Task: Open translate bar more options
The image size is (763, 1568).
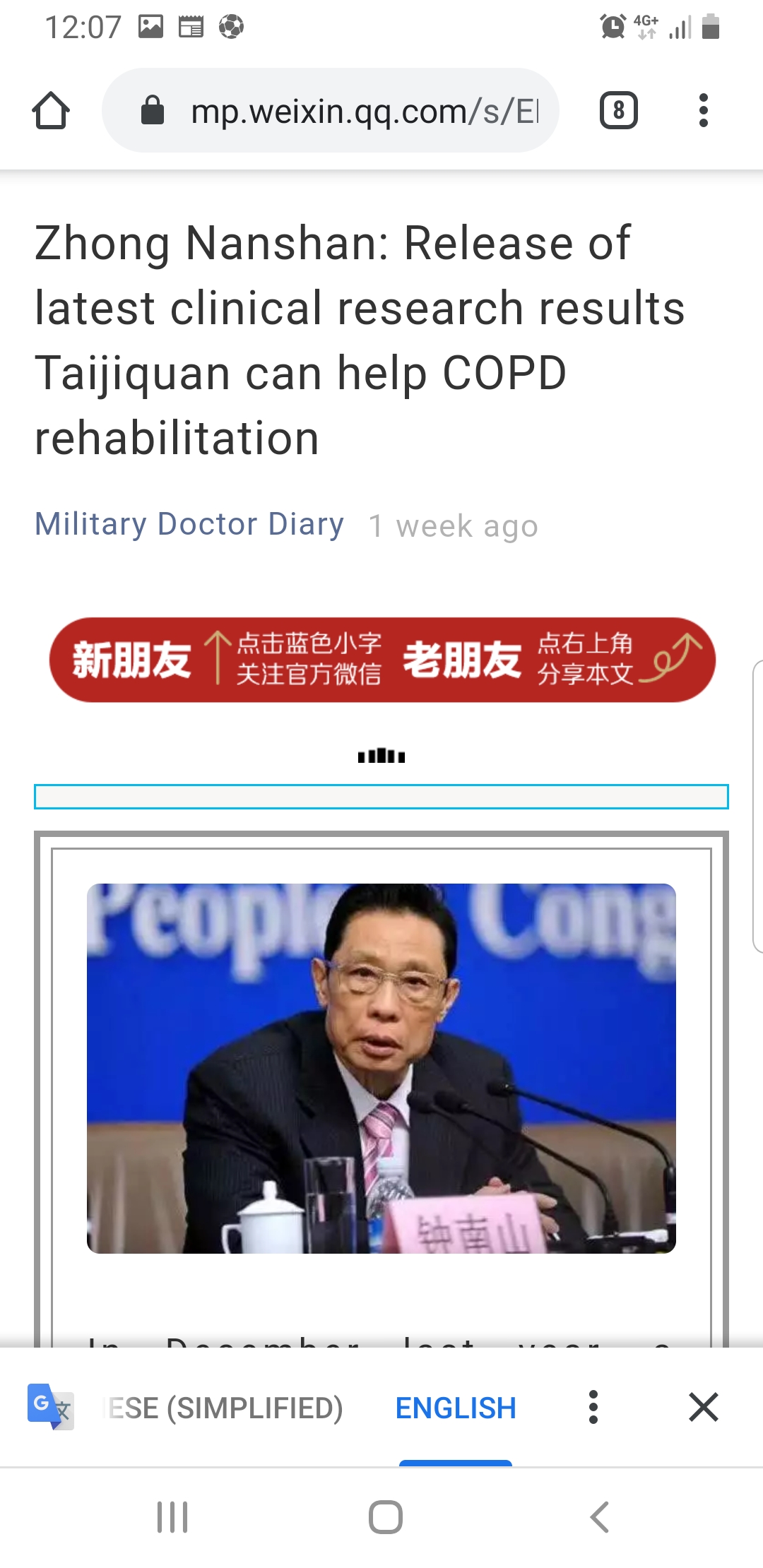Action: point(593,1407)
